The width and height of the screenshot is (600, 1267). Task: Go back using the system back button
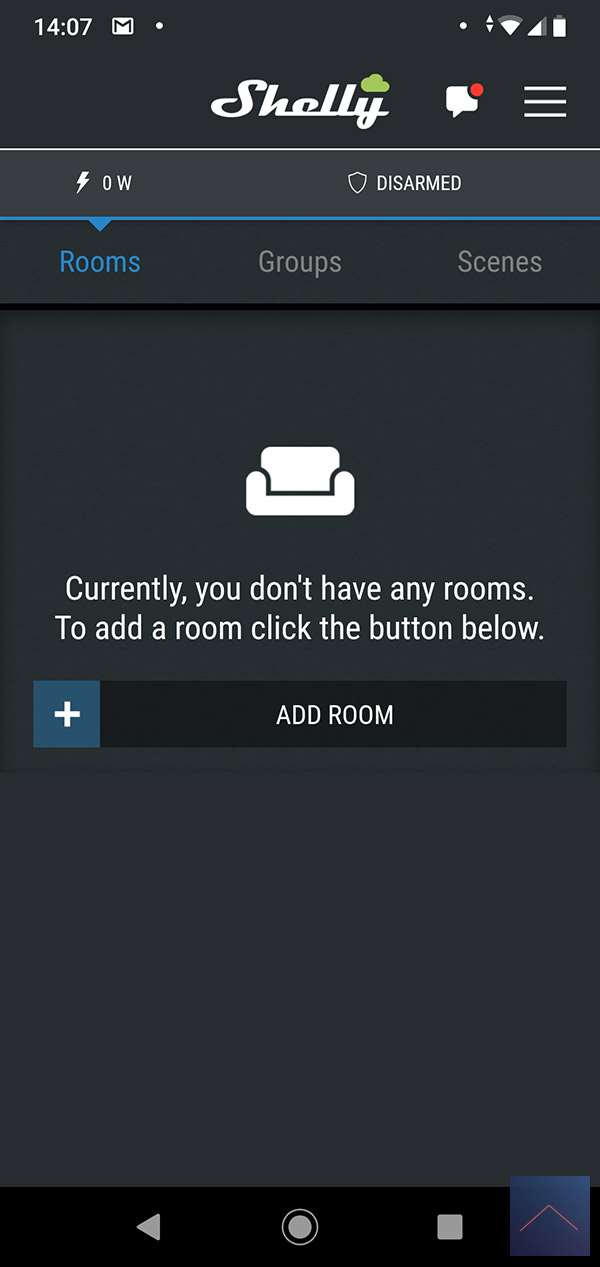click(x=148, y=1226)
